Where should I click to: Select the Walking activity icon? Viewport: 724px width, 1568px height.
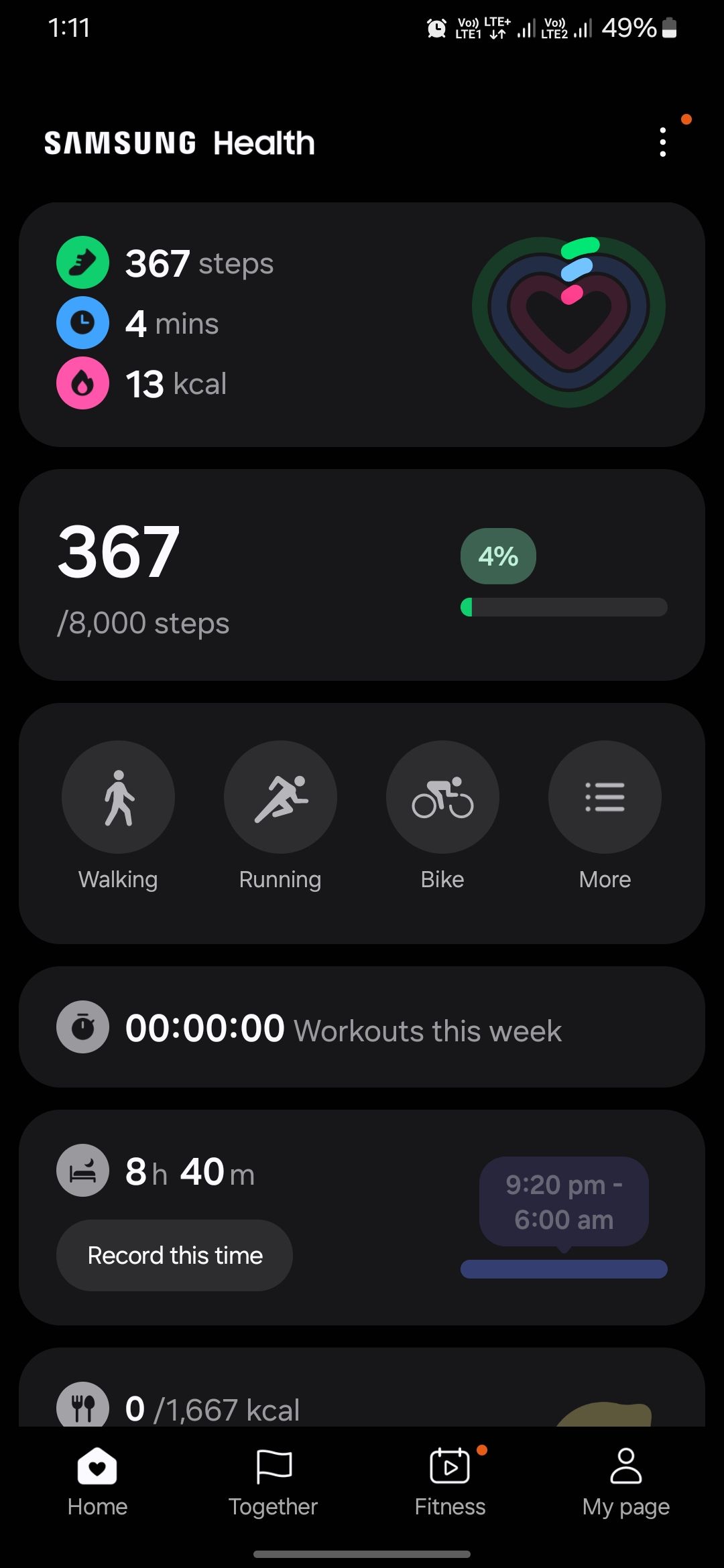tap(118, 796)
